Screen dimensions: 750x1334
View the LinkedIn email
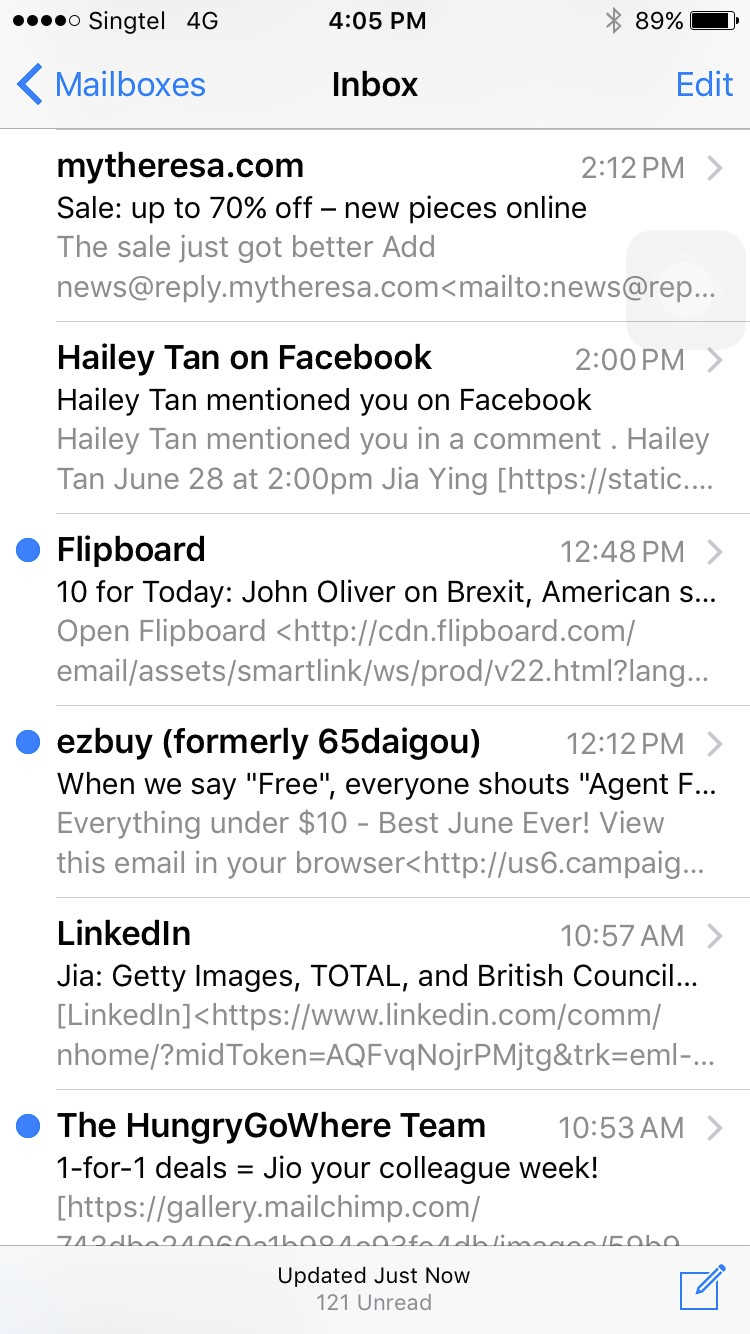[x=375, y=994]
